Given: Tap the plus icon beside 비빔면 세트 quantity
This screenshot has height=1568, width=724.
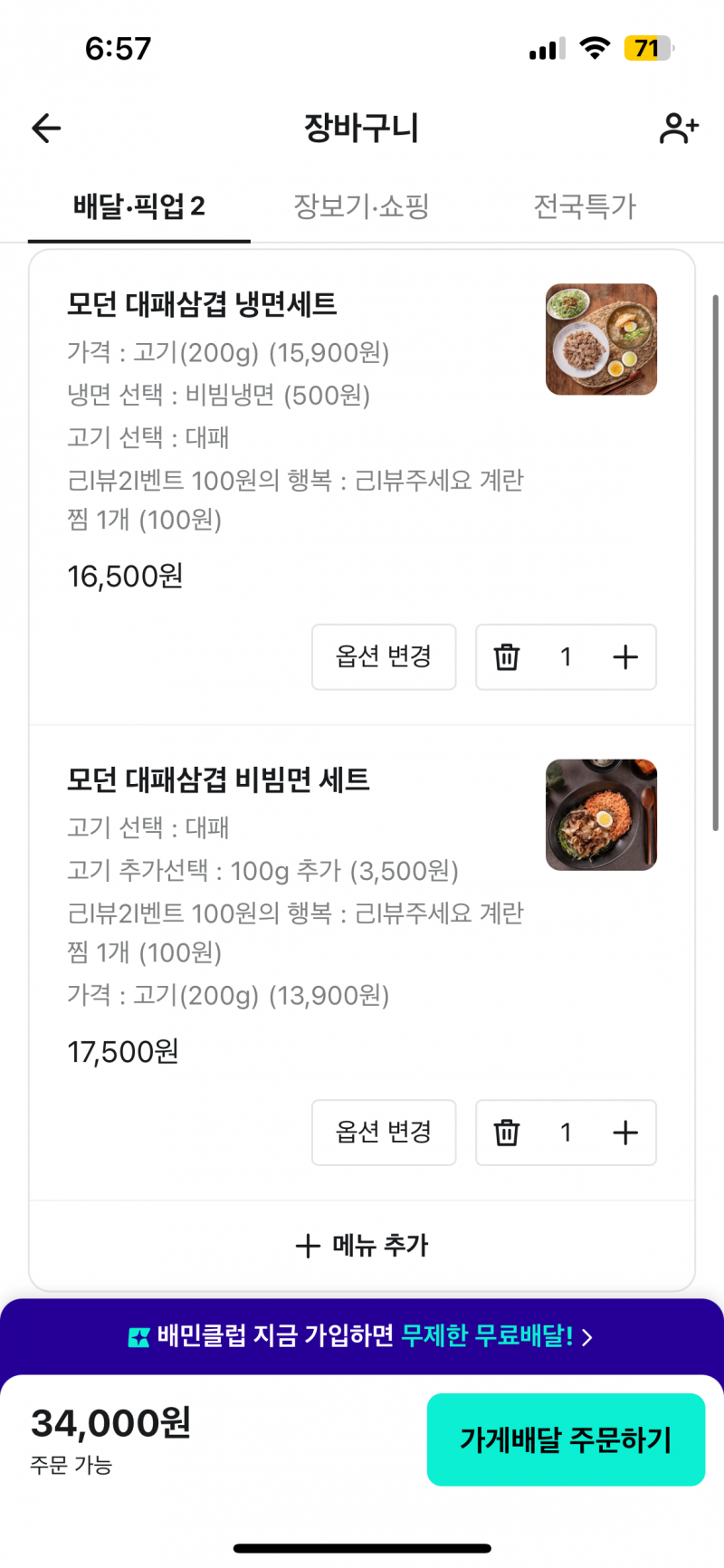Looking at the screenshot, I should [x=624, y=1133].
